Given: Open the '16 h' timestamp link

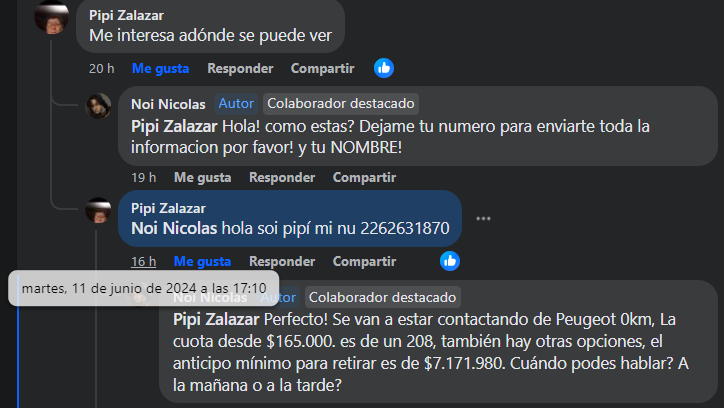Looking at the screenshot, I should tap(143, 261).
